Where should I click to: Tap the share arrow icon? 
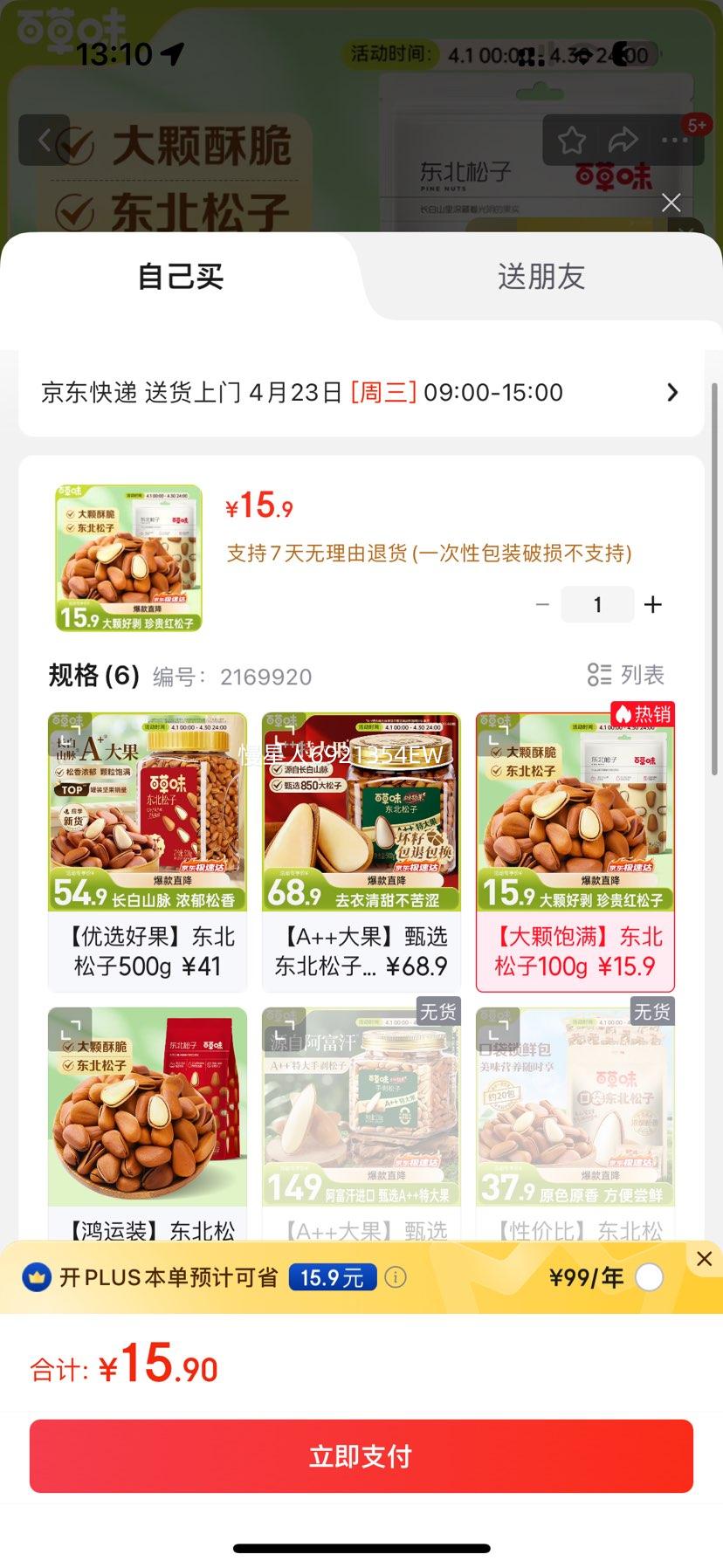(623, 139)
